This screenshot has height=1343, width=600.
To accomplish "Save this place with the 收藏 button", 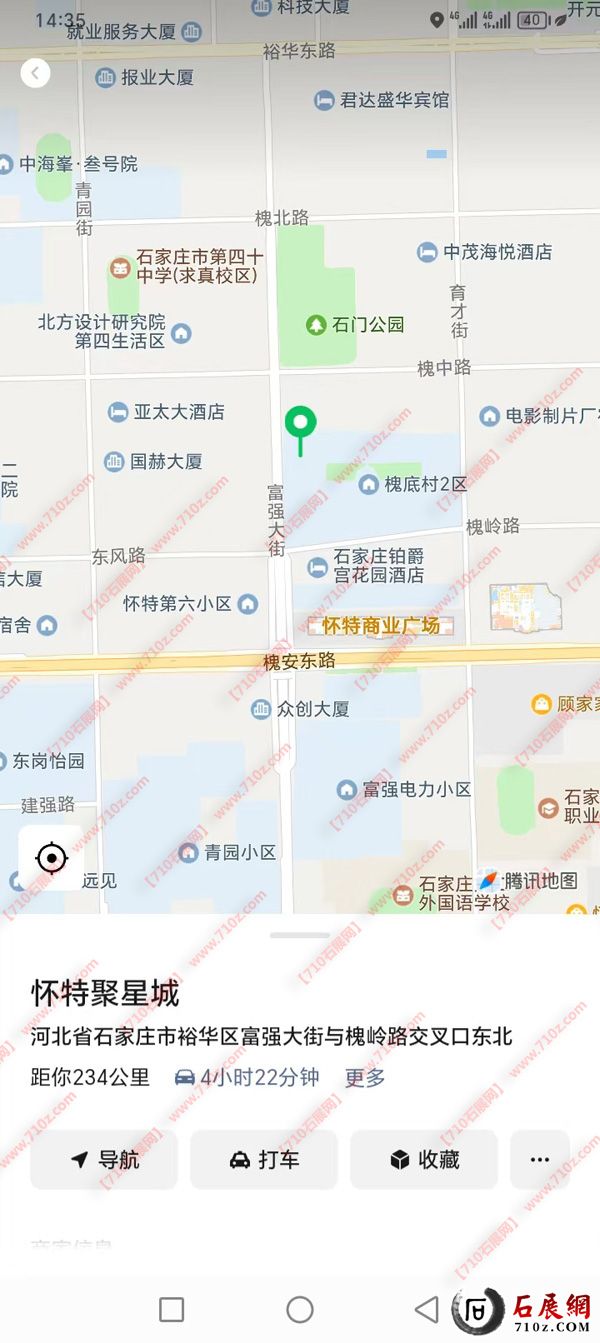I will (x=424, y=1160).
